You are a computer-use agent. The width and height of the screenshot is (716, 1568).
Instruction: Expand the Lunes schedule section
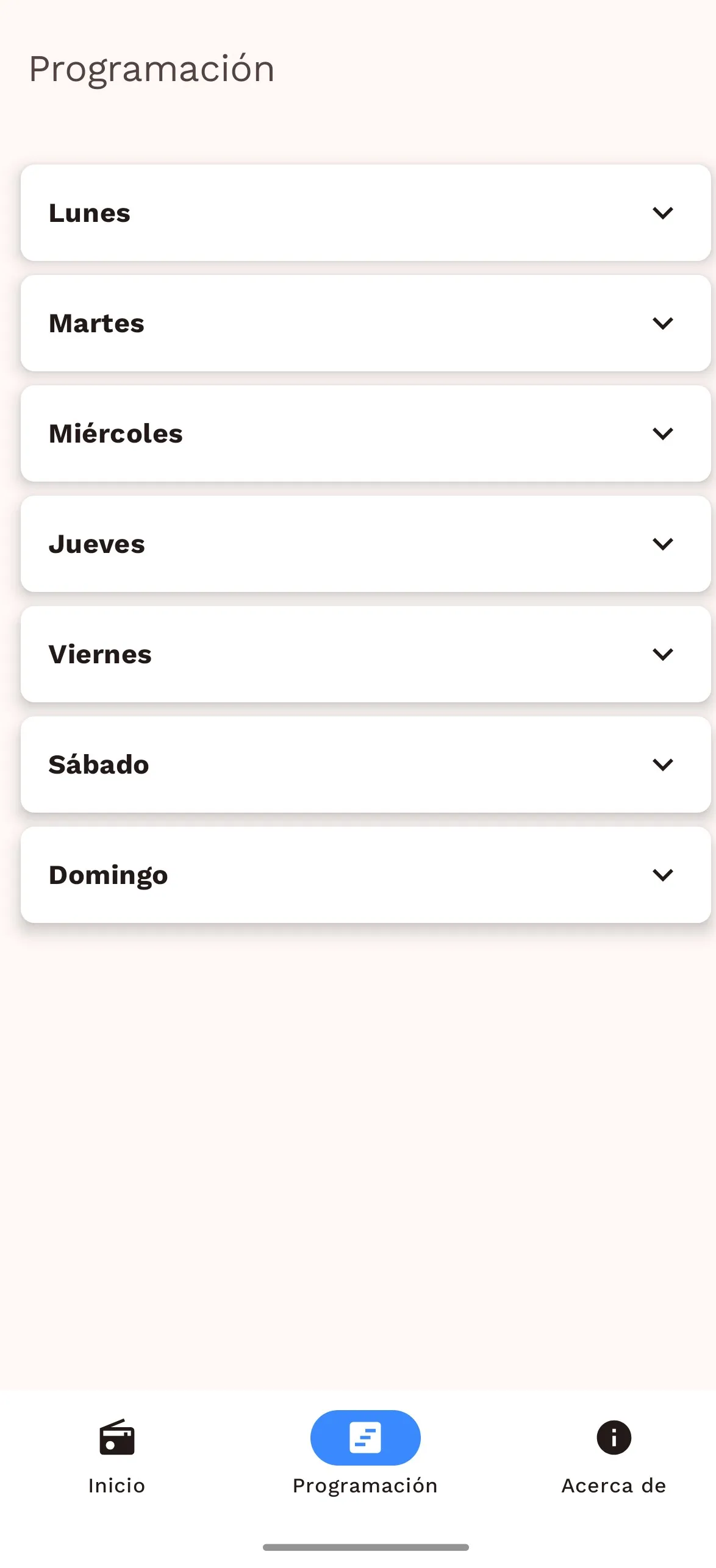coord(663,213)
